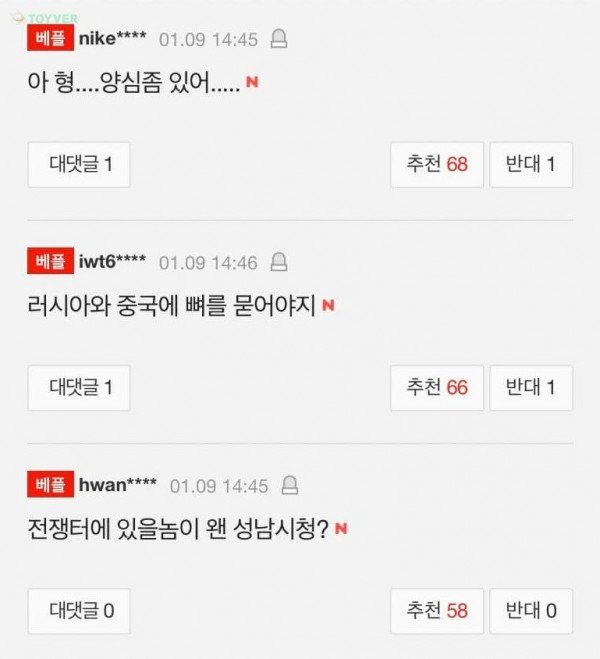Viewport: 600px width, 659px height.
Task: Downvote nike**** comment using 반대
Action: 531,165
